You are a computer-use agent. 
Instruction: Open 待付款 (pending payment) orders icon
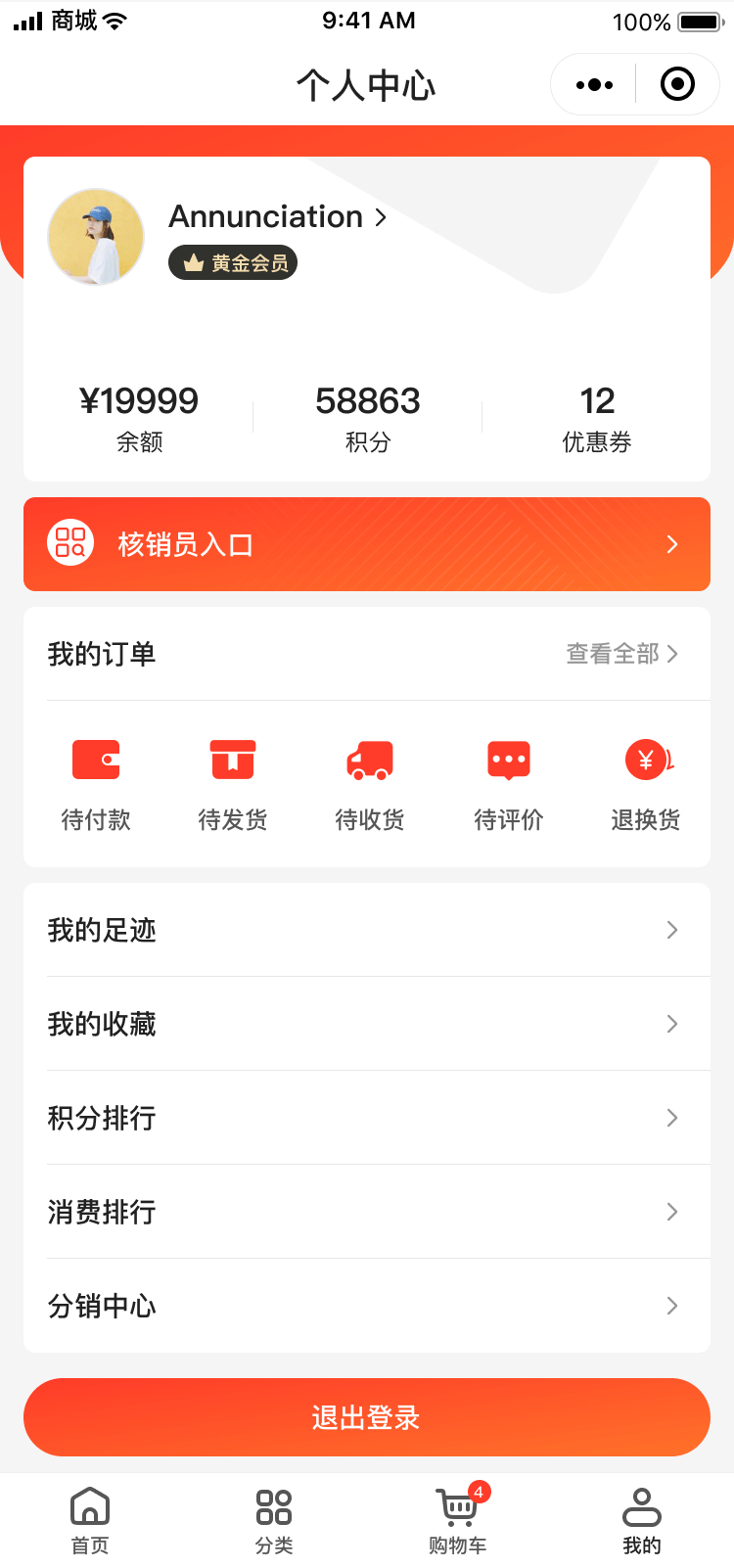[x=95, y=760]
